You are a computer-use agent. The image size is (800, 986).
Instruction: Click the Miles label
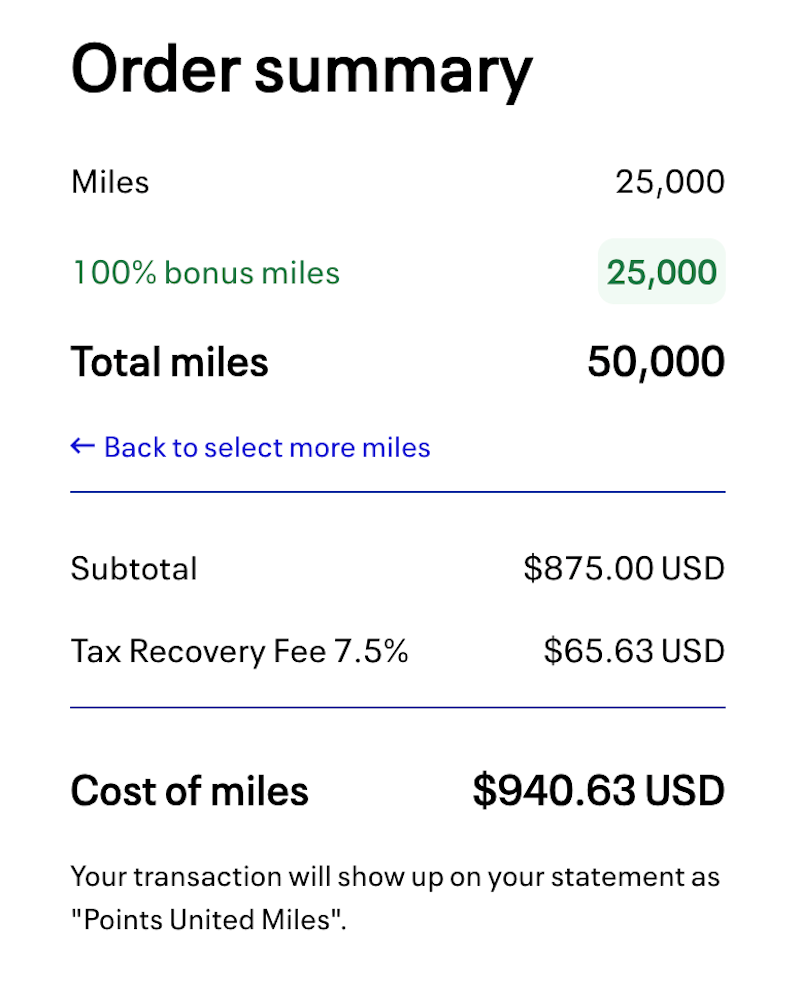[110, 182]
